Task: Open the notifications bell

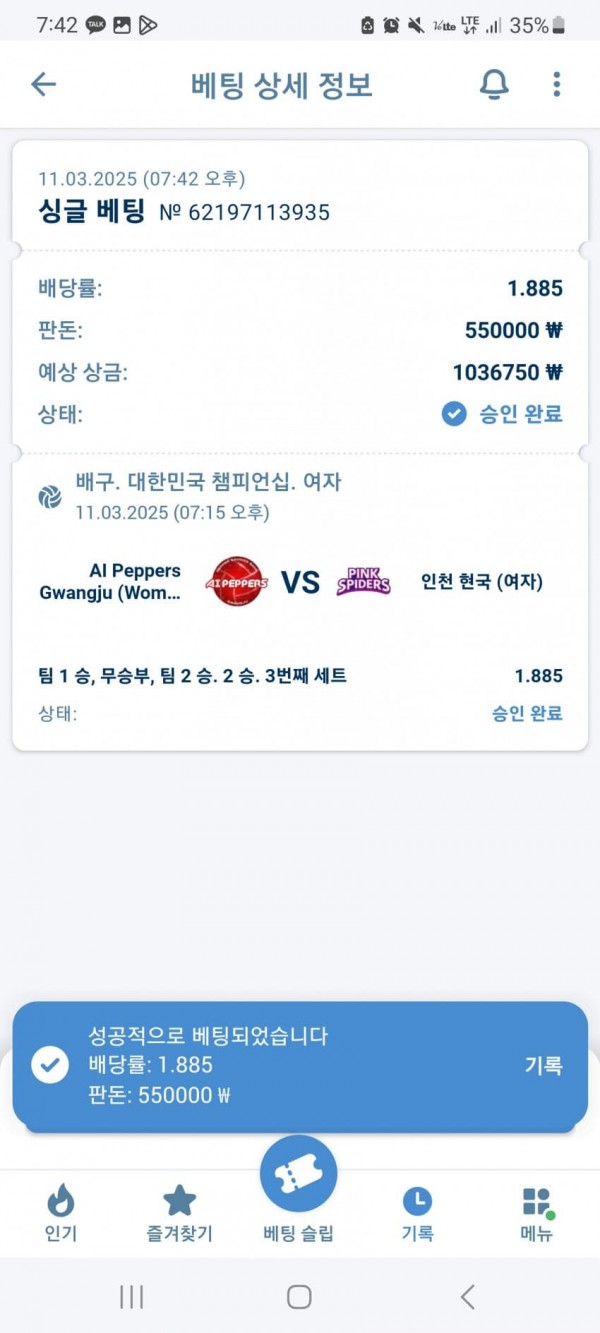Action: pos(494,84)
